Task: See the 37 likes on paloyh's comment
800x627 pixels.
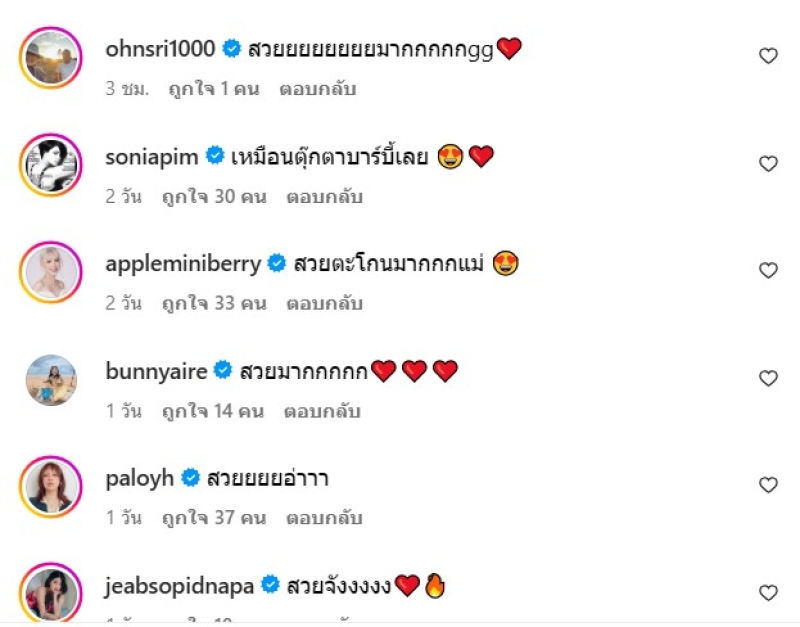Action: (213, 518)
